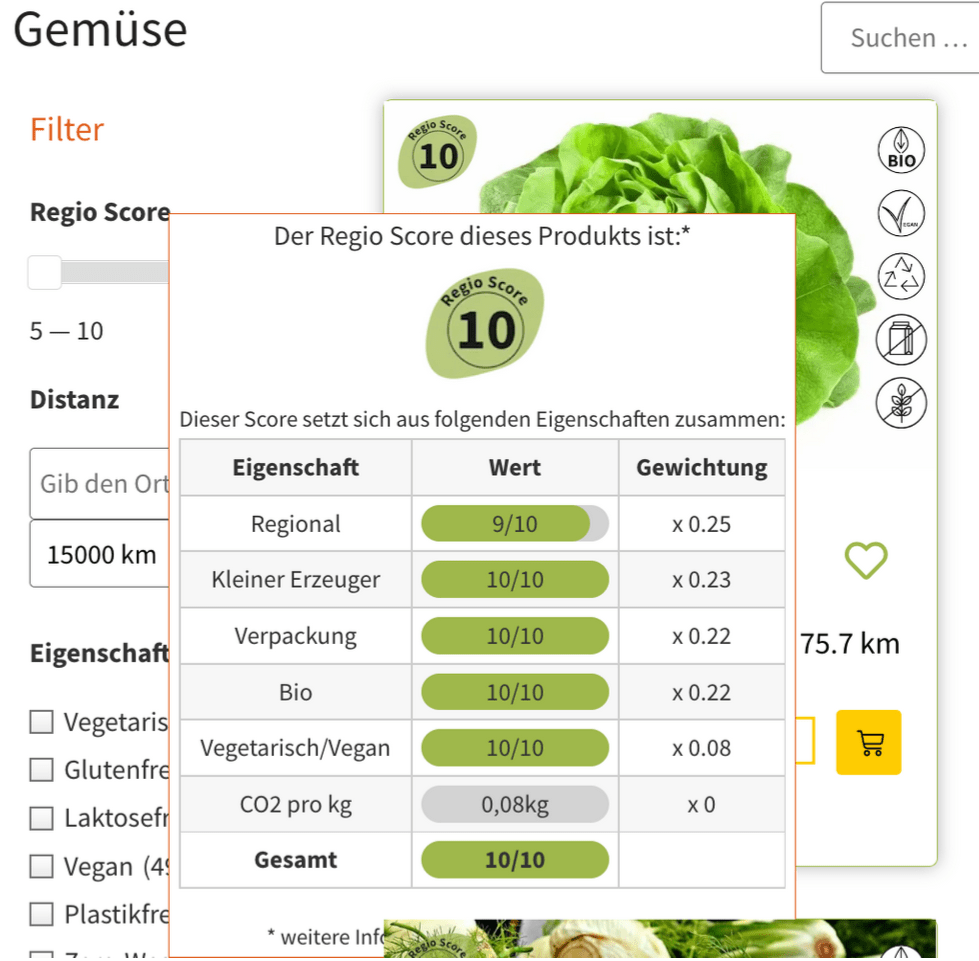Open the 15000 km distance dropdown
Viewport: 979px width, 961px height.
point(100,554)
